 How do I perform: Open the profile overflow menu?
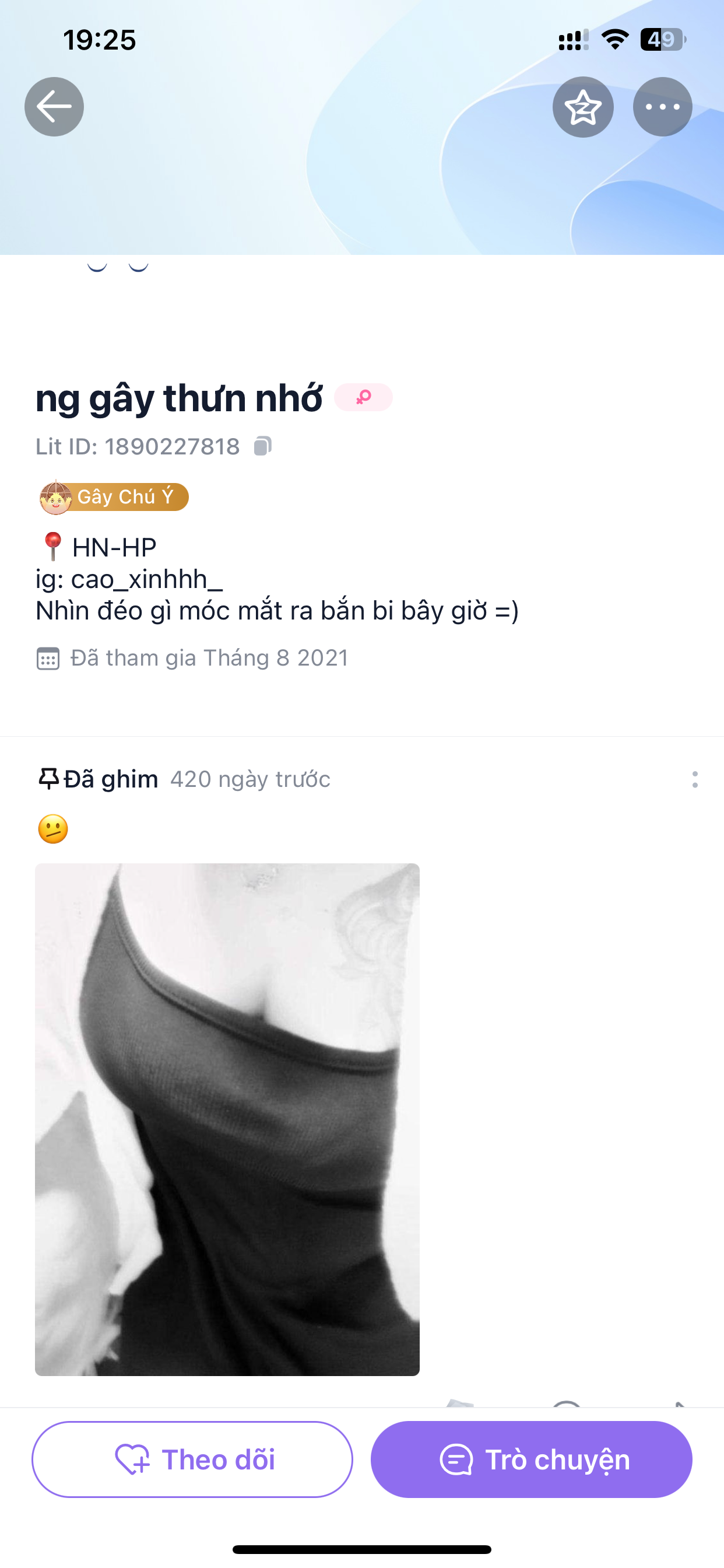[663, 107]
